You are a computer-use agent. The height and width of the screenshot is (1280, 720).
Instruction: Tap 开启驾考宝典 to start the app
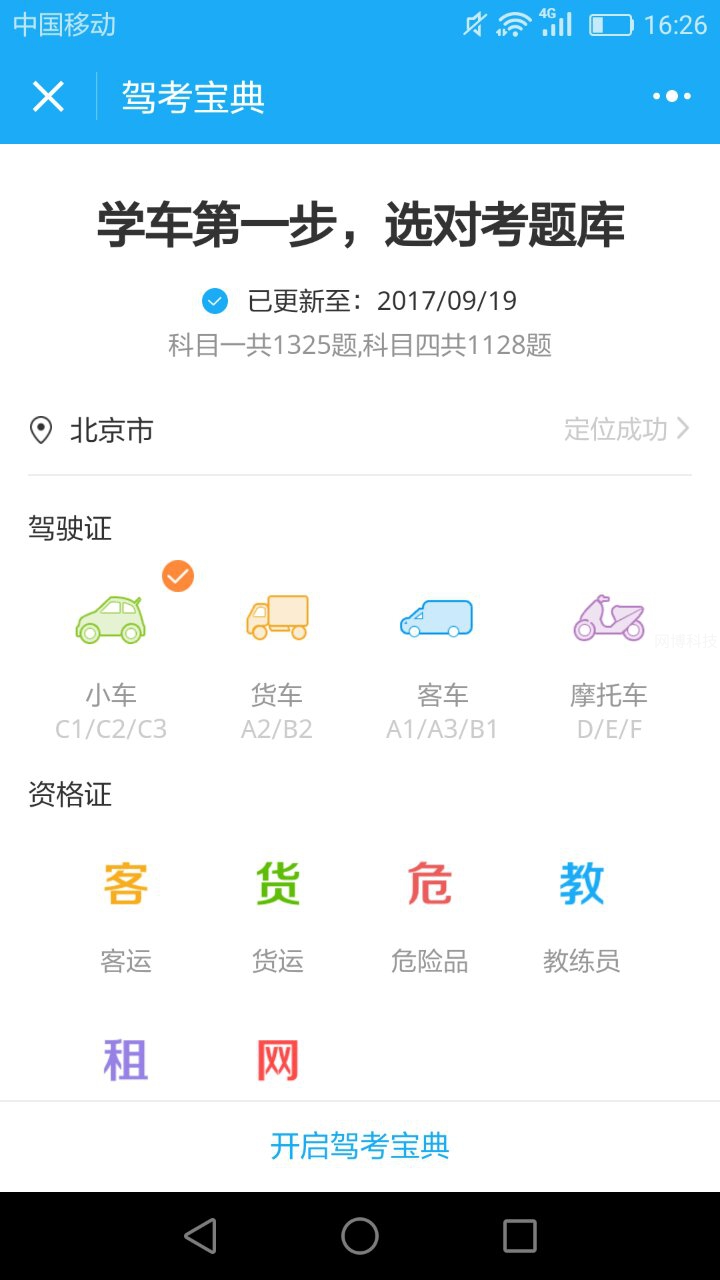359,1146
